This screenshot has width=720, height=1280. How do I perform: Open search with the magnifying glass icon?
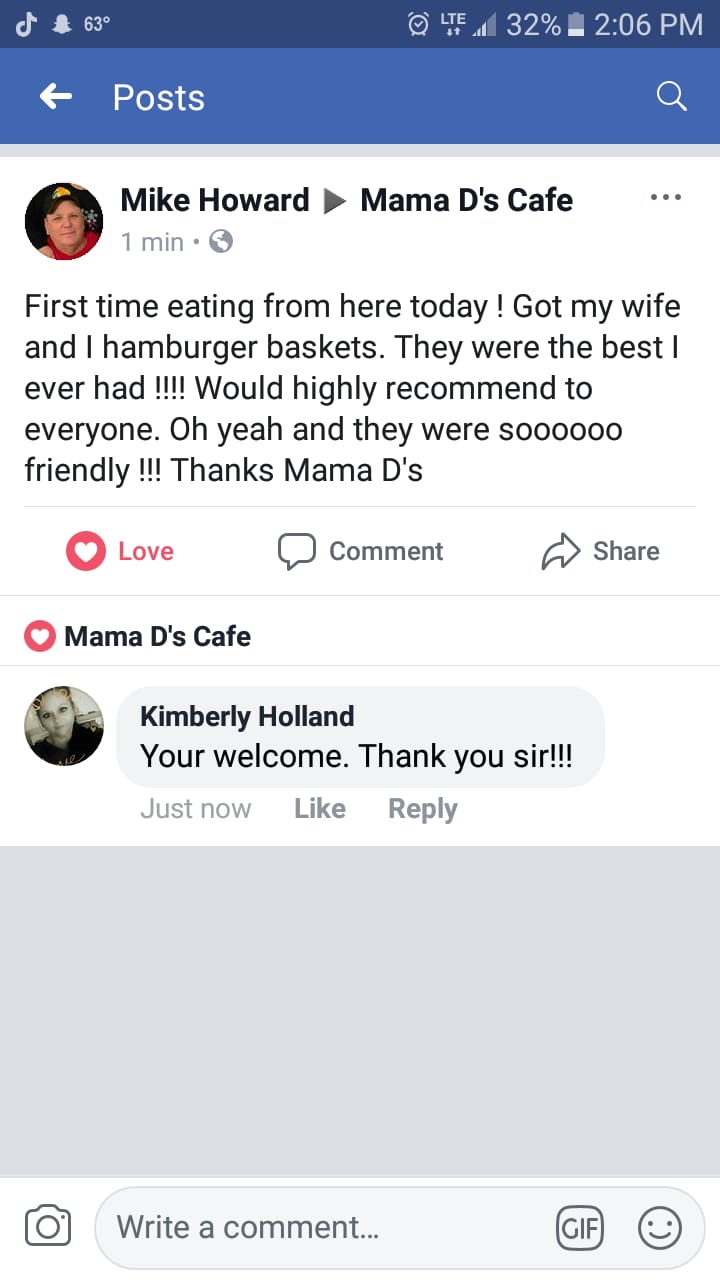671,97
